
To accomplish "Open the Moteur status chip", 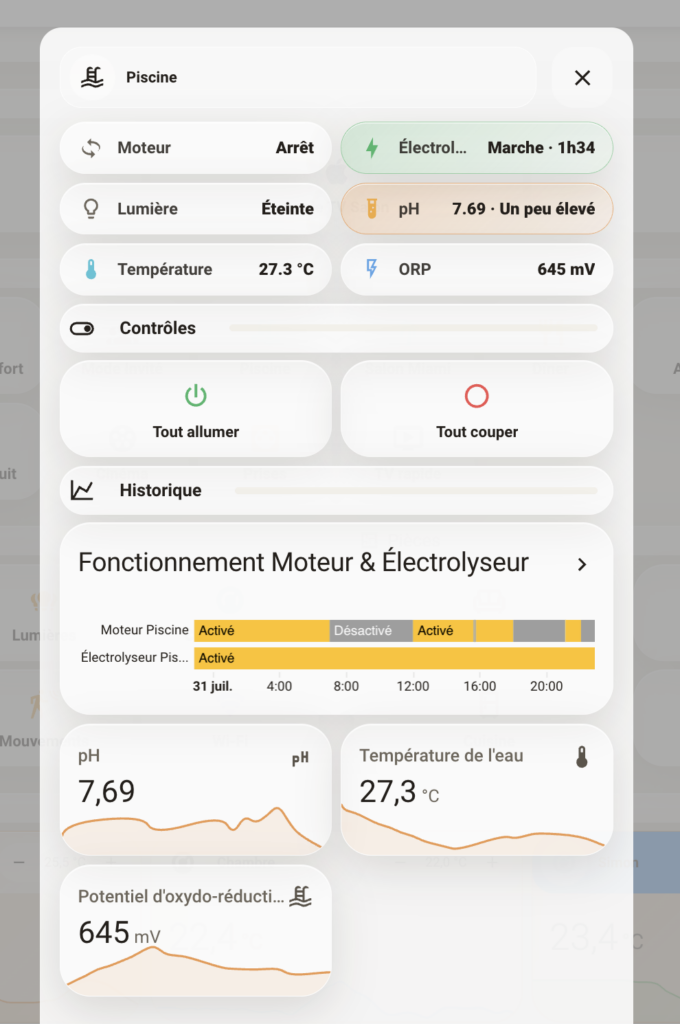I will pos(196,148).
